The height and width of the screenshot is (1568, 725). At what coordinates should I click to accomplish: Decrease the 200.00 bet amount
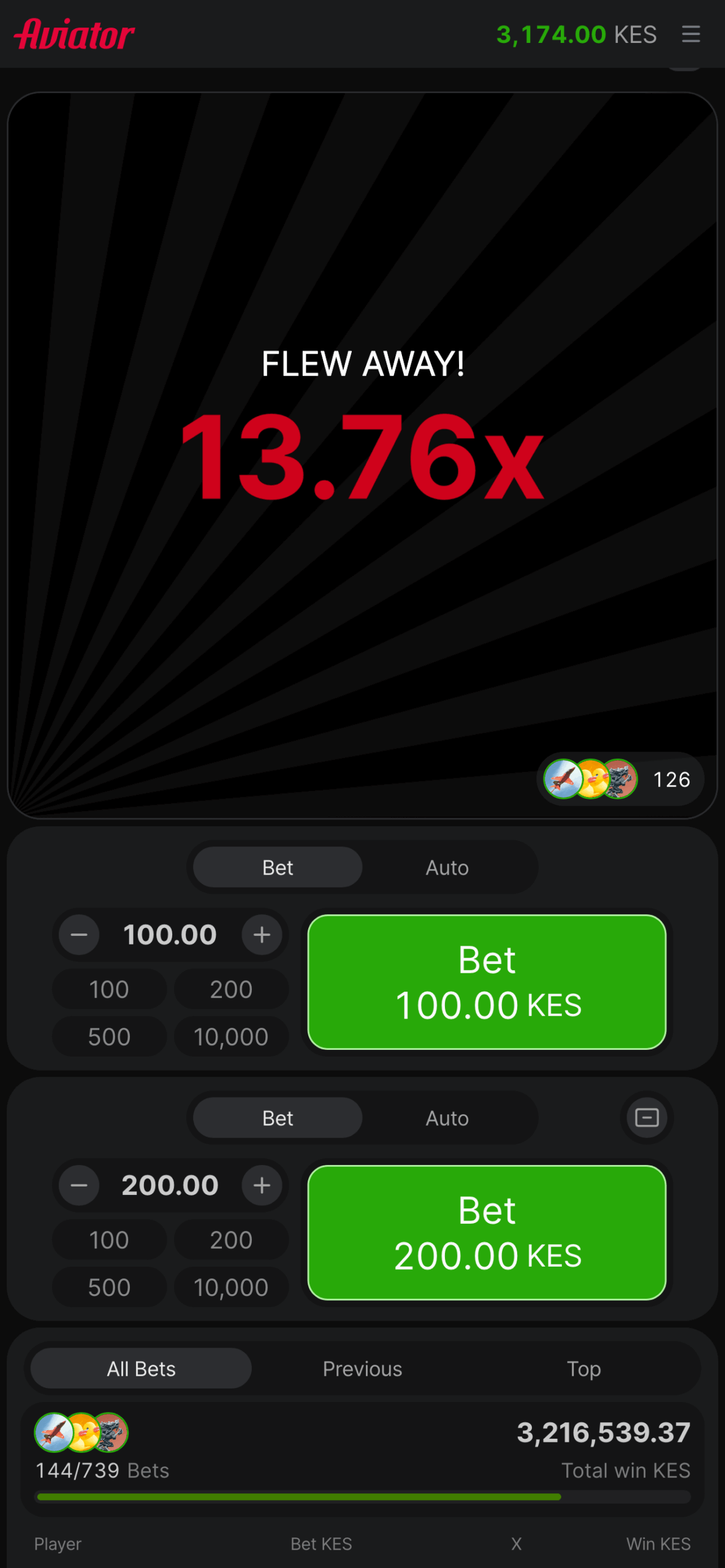pyautogui.click(x=79, y=1185)
